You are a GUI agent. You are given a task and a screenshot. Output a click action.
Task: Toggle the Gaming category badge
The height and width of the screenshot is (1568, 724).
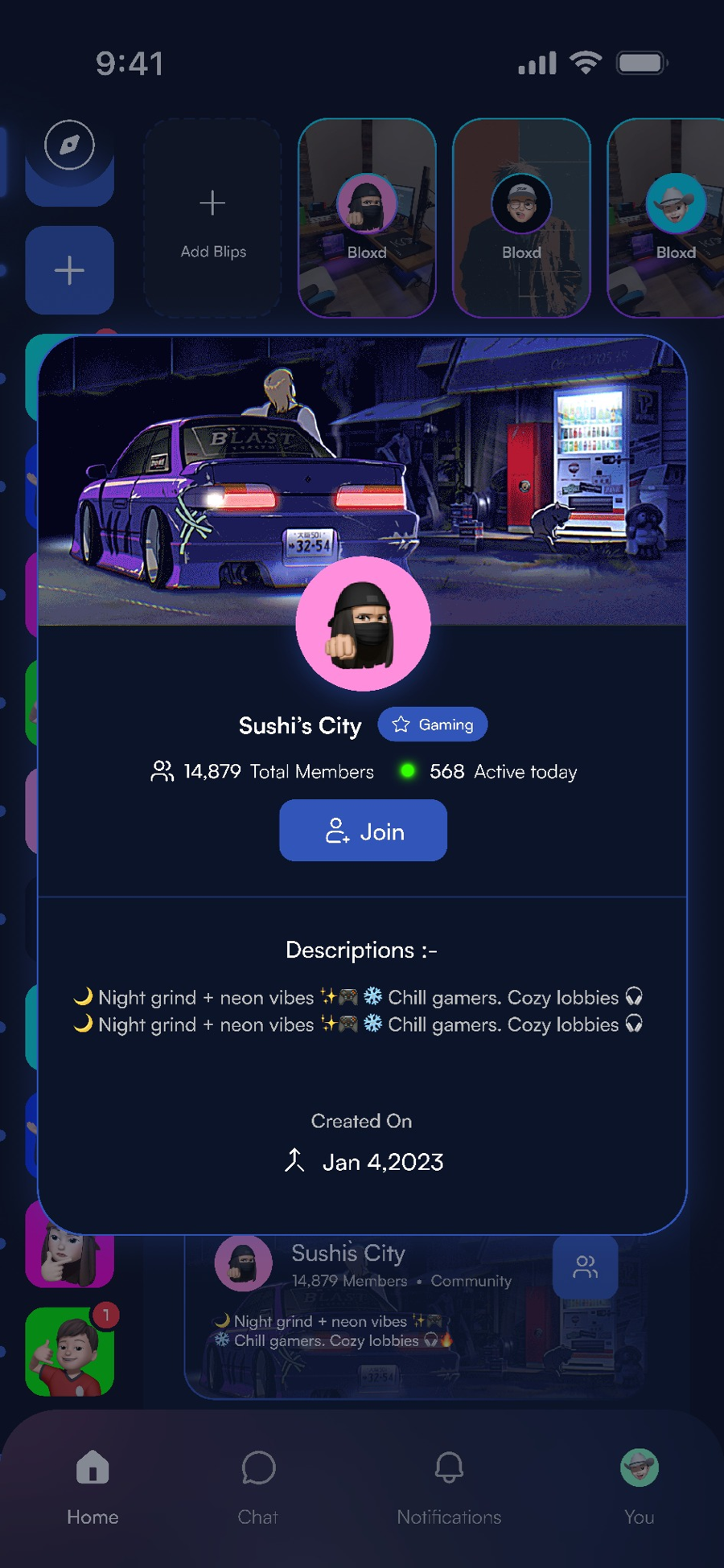click(432, 724)
